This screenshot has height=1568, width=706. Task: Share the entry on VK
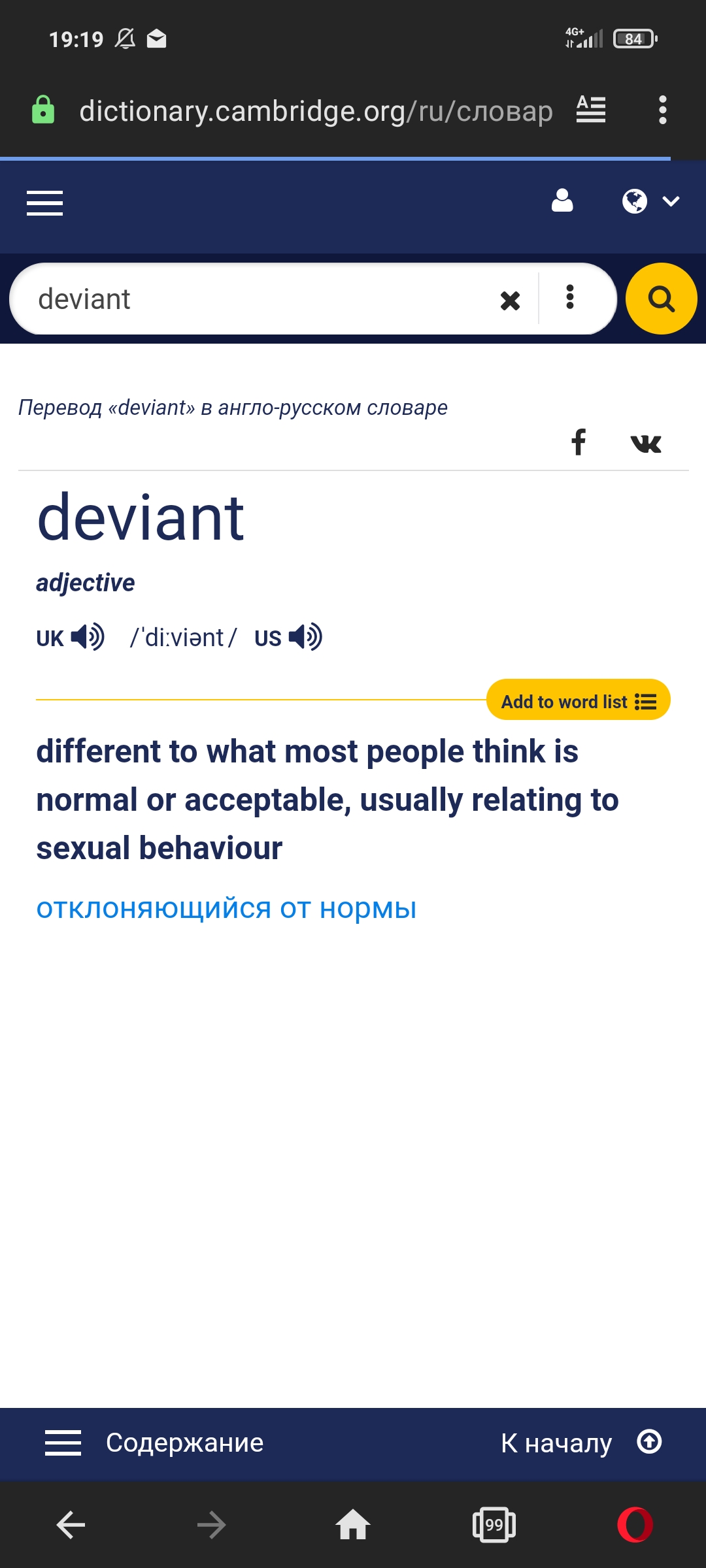(x=646, y=444)
